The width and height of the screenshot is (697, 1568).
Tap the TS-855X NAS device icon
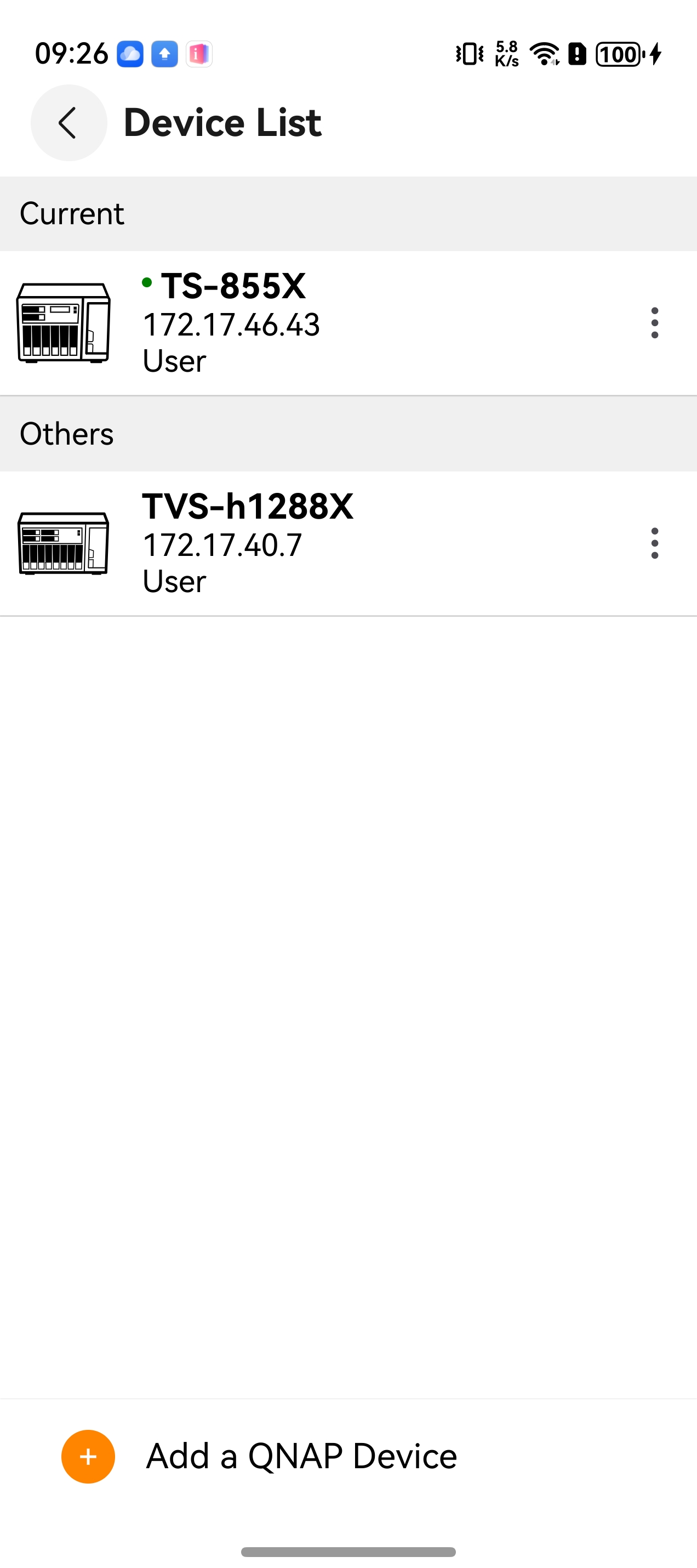pos(62,323)
